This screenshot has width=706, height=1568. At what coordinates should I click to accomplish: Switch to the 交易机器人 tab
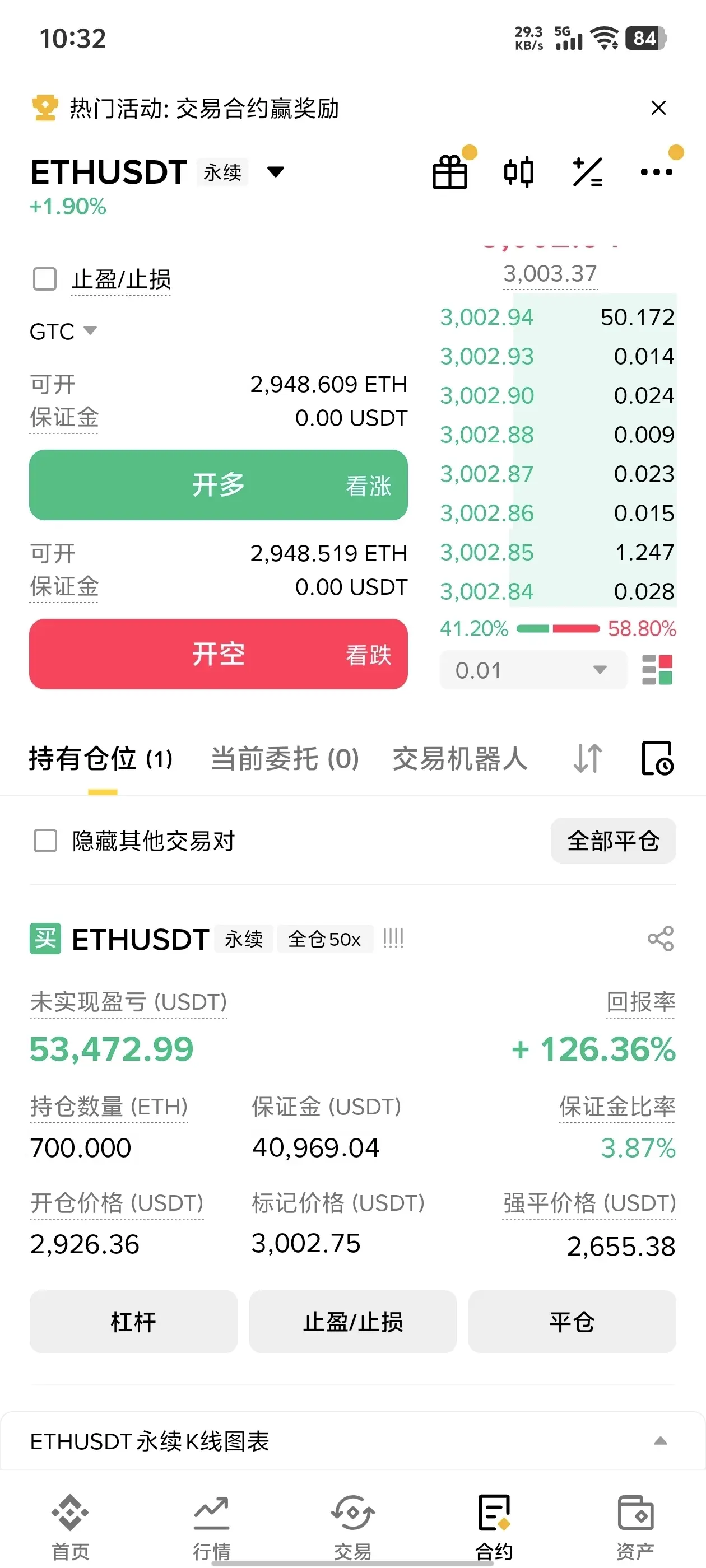pos(459,759)
